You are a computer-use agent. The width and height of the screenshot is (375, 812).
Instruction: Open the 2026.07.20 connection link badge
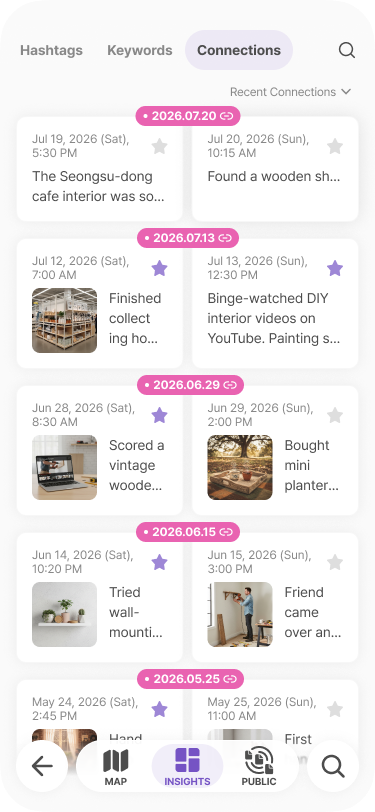pyautogui.click(x=188, y=116)
